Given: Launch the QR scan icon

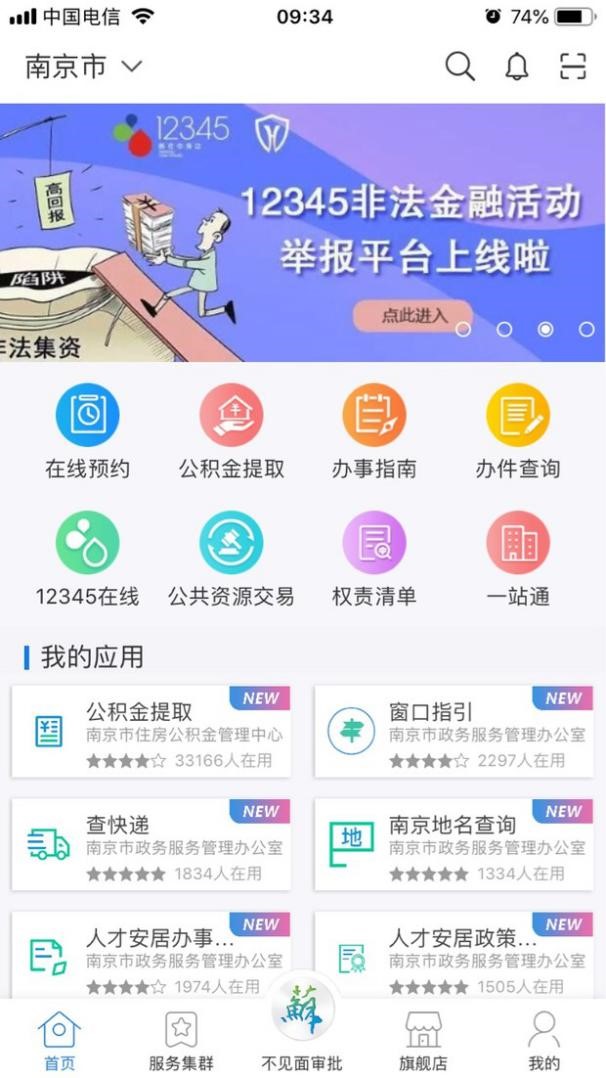Looking at the screenshot, I should pos(572,67).
